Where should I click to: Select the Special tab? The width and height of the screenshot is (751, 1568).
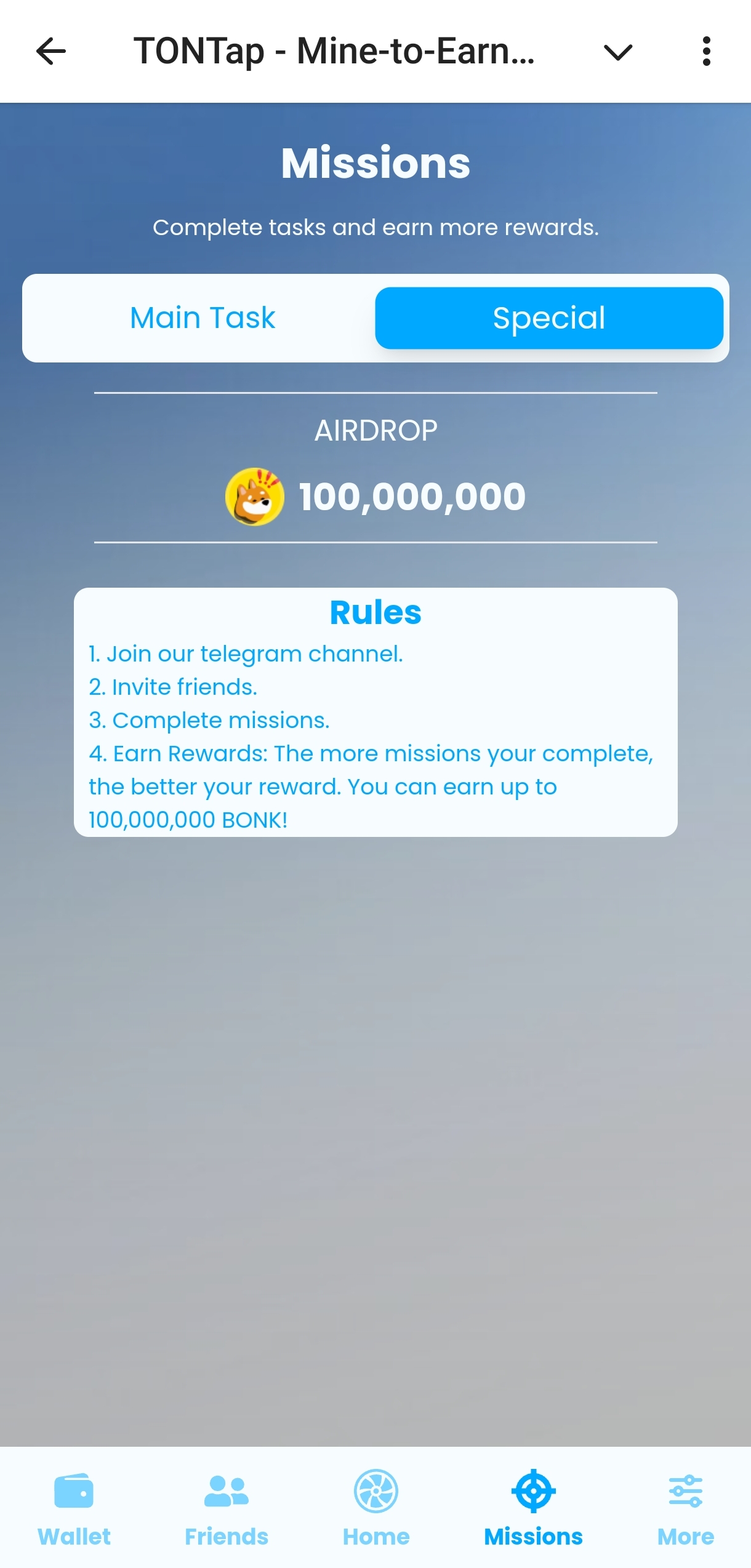pyautogui.click(x=548, y=318)
